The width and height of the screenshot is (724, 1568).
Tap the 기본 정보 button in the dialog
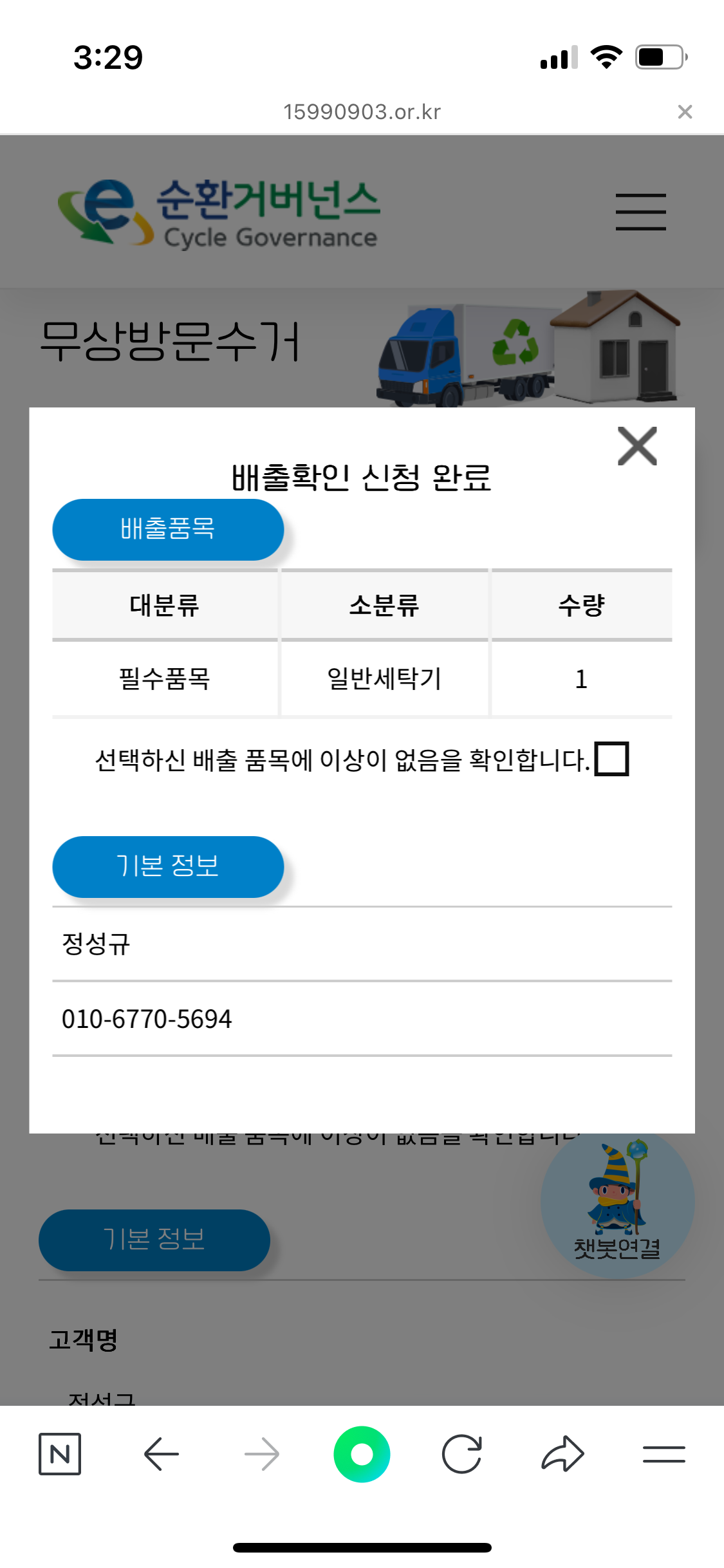(x=168, y=866)
